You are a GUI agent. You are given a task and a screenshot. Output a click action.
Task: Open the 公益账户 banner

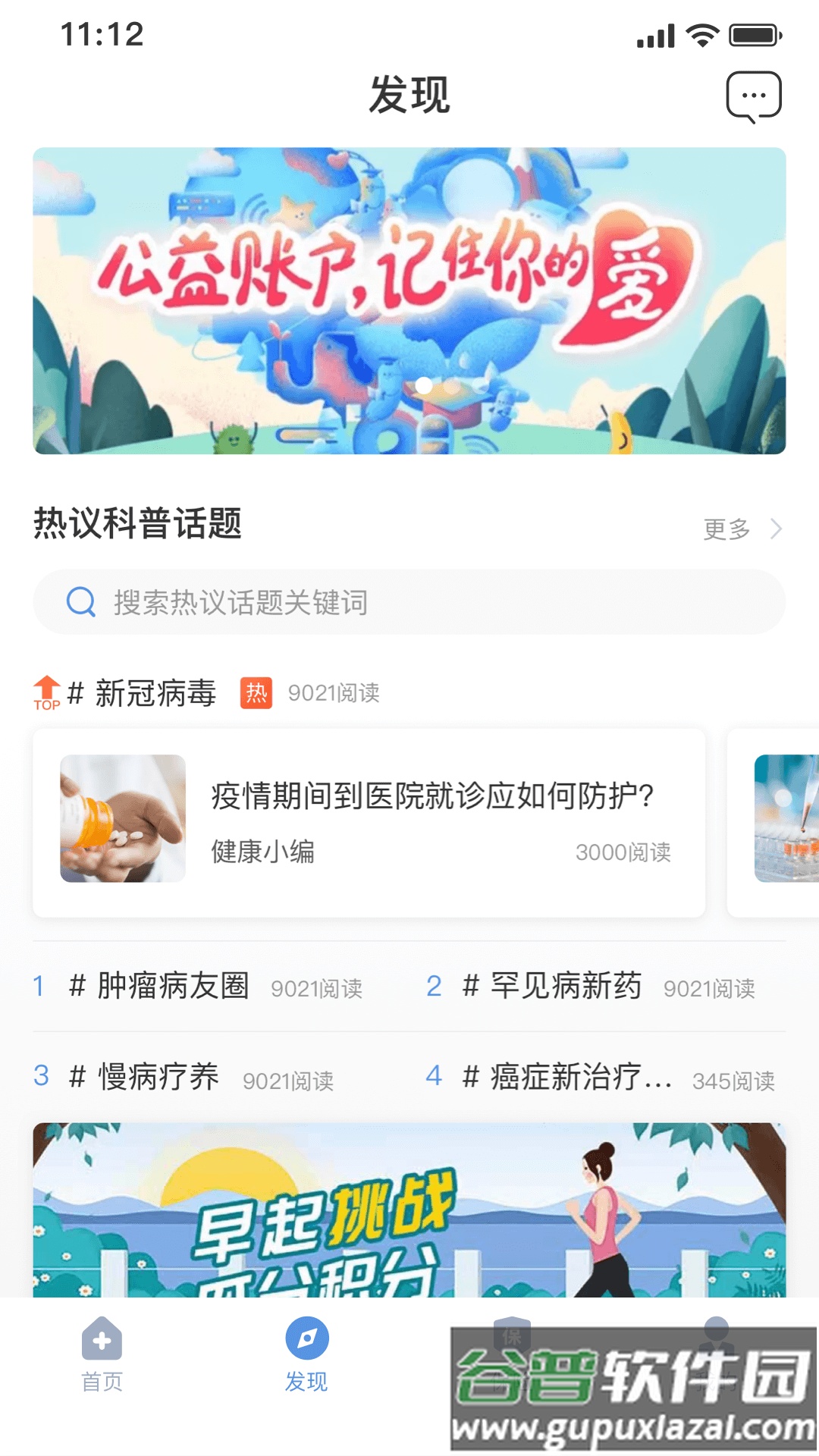point(409,300)
